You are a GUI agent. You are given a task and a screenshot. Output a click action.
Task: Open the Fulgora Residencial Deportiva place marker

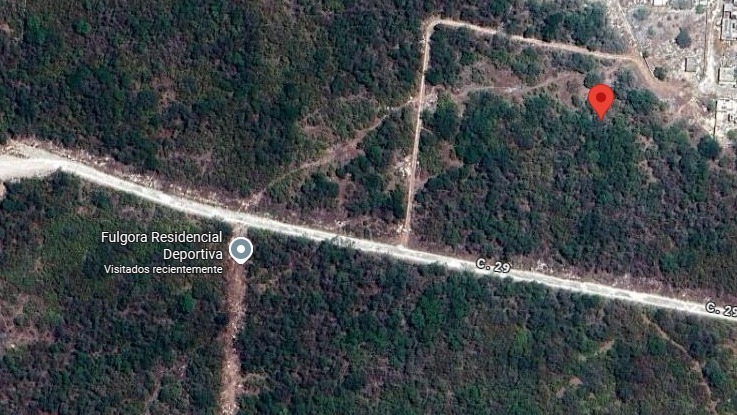[241, 249]
